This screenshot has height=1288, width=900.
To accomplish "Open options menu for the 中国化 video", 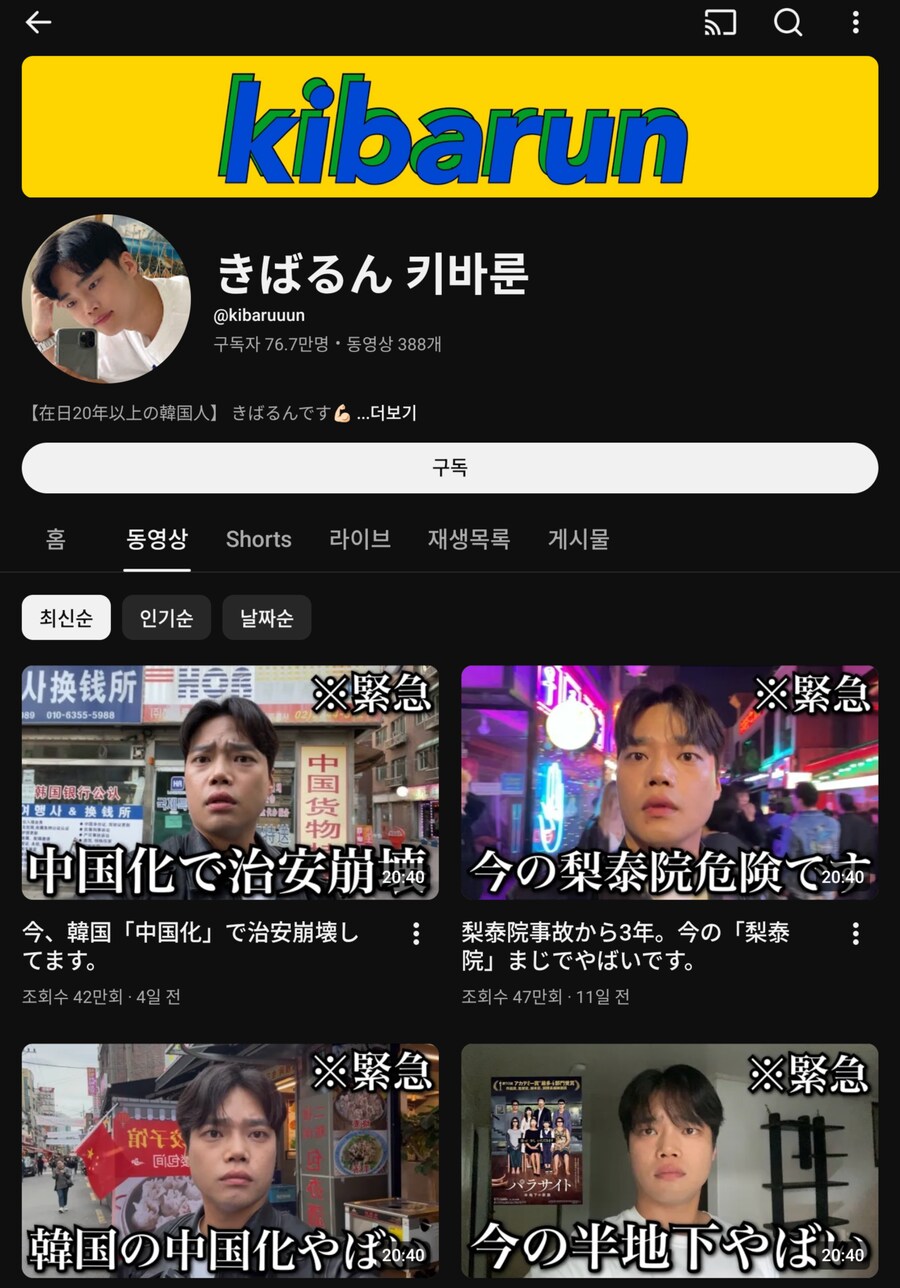I will 417,933.
